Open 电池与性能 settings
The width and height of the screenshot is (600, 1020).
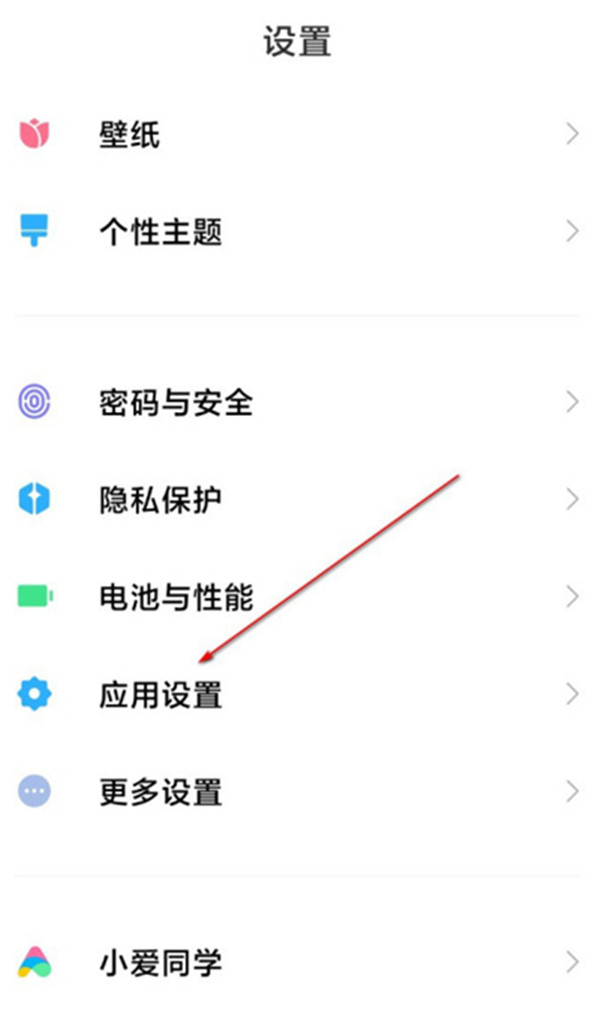(175, 597)
